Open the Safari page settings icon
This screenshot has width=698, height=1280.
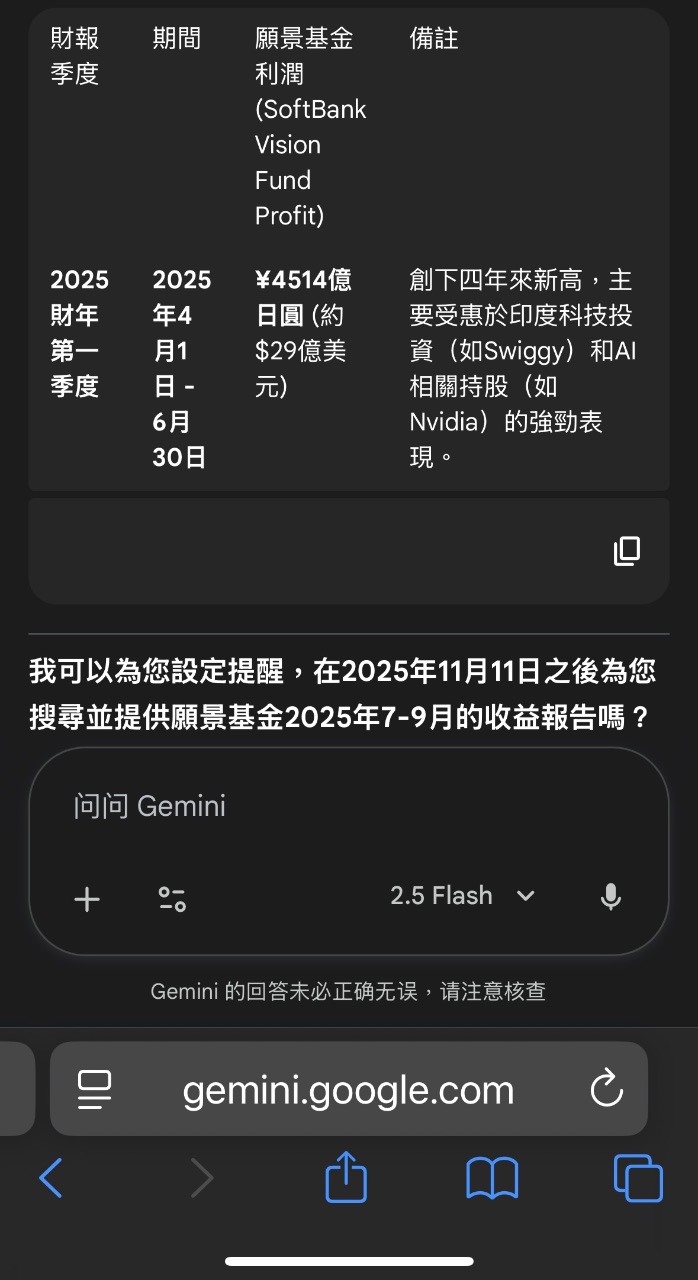pos(95,1089)
